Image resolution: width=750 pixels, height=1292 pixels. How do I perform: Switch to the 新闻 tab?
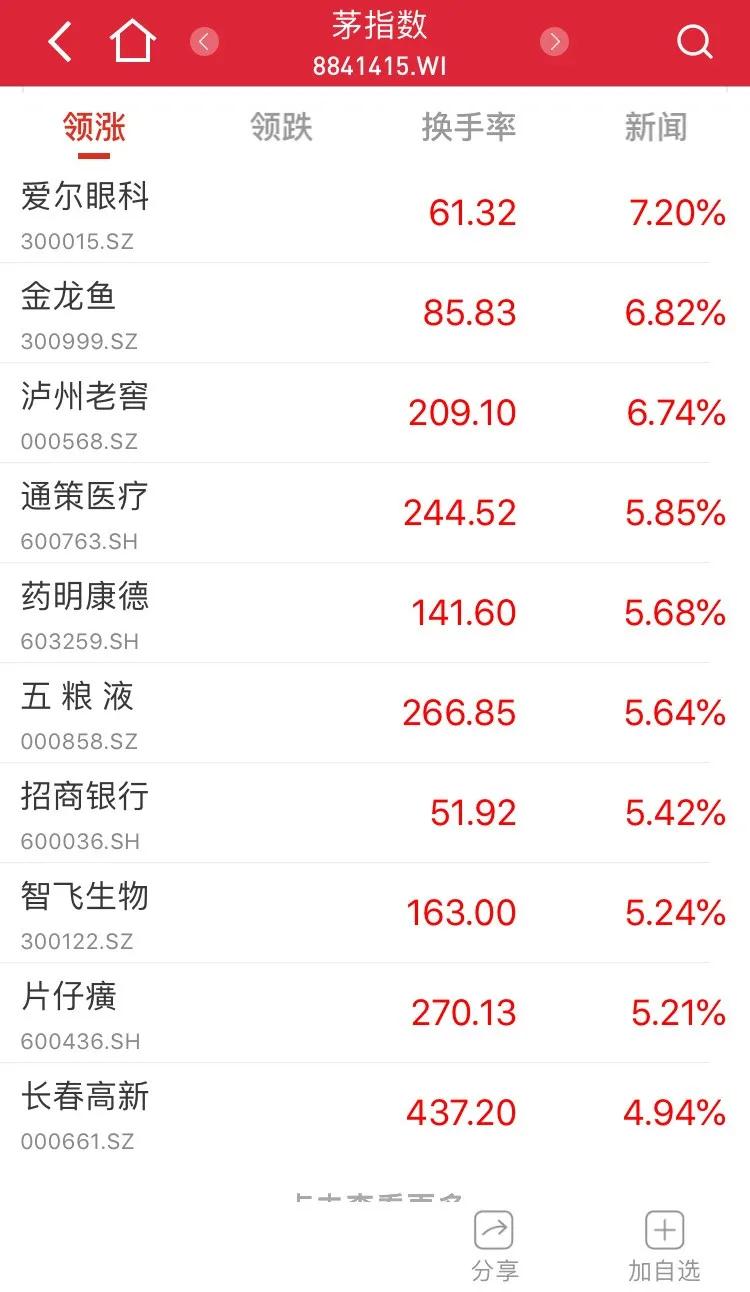coord(656,127)
